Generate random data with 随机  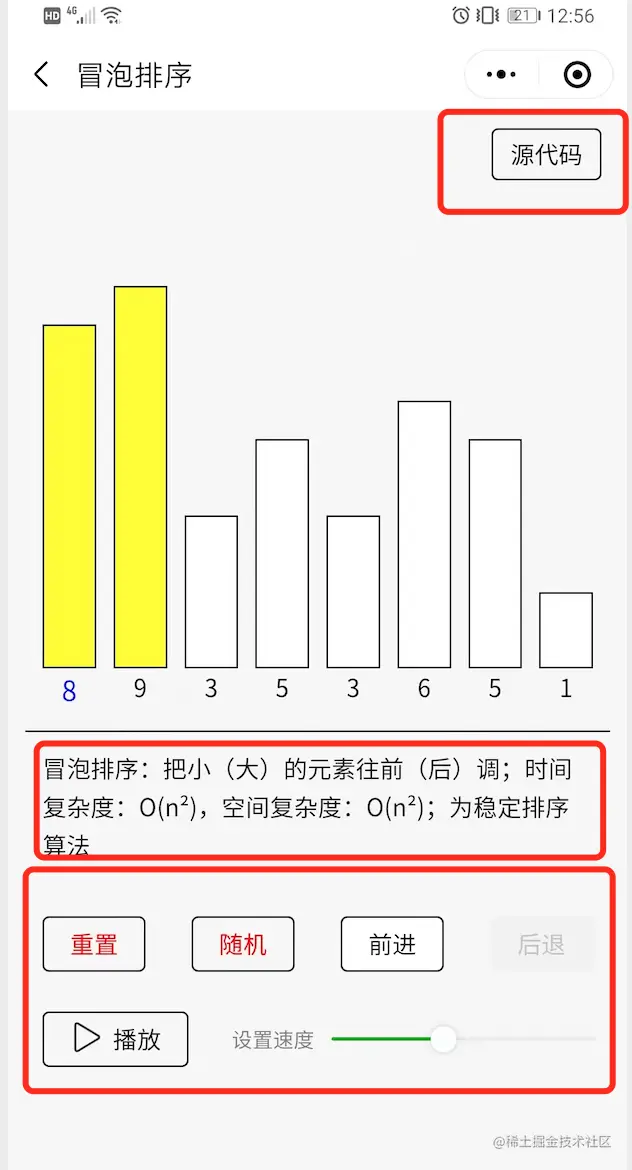[243, 944]
